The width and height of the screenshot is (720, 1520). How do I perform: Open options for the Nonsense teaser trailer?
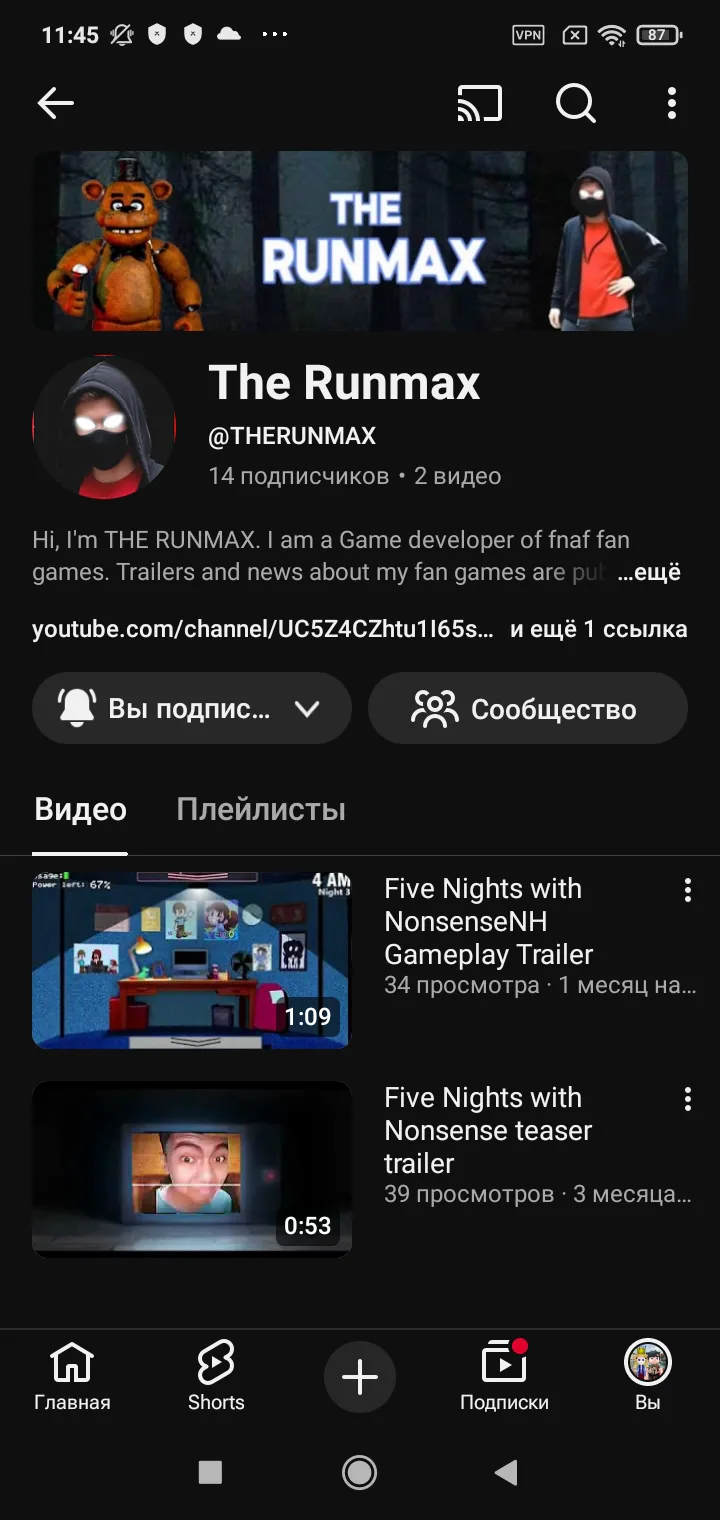(687, 1100)
